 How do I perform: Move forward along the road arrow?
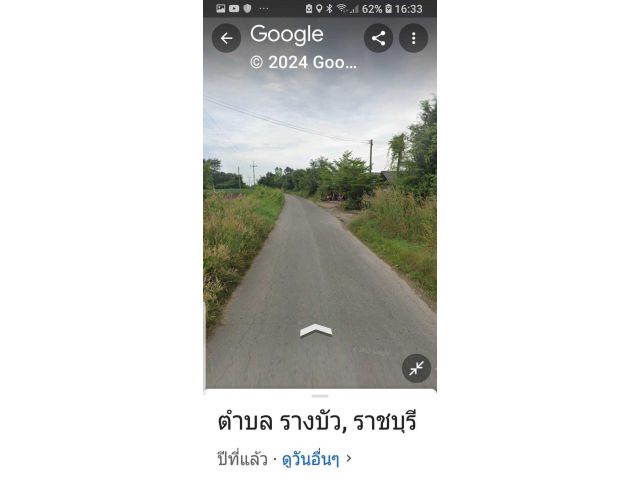(x=315, y=330)
